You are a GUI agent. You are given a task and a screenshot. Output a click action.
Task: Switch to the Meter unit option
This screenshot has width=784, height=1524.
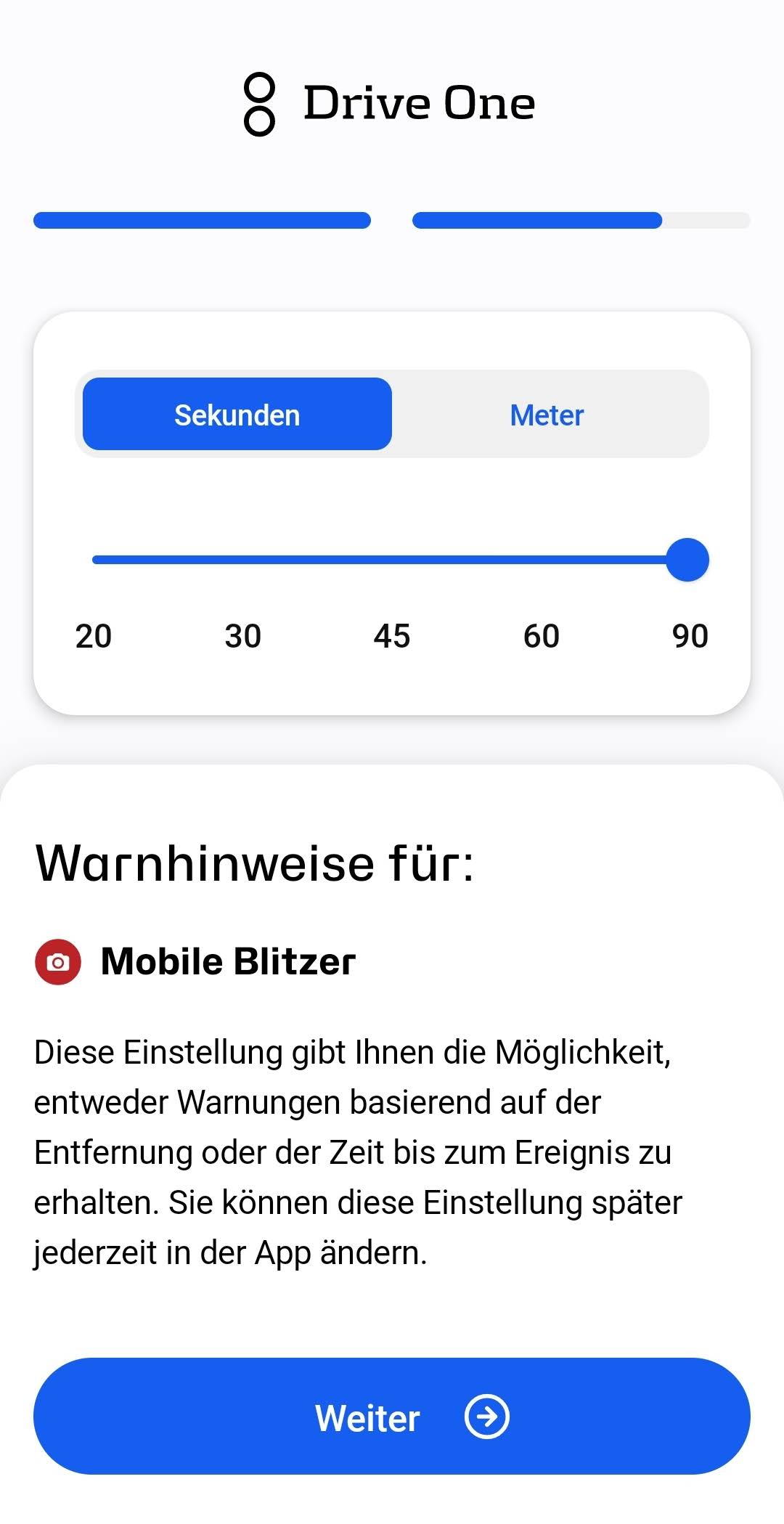547,415
